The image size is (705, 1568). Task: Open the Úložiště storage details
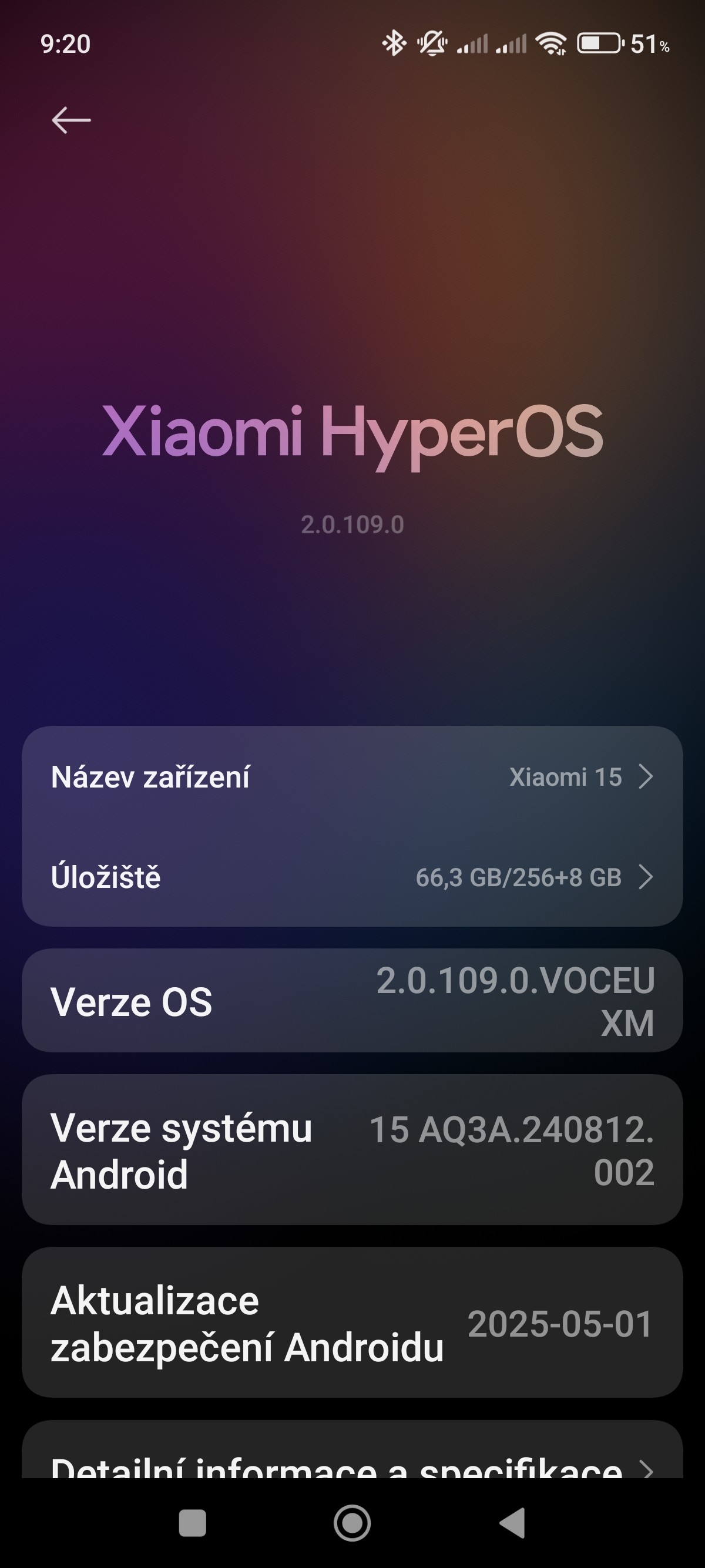coord(352,877)
